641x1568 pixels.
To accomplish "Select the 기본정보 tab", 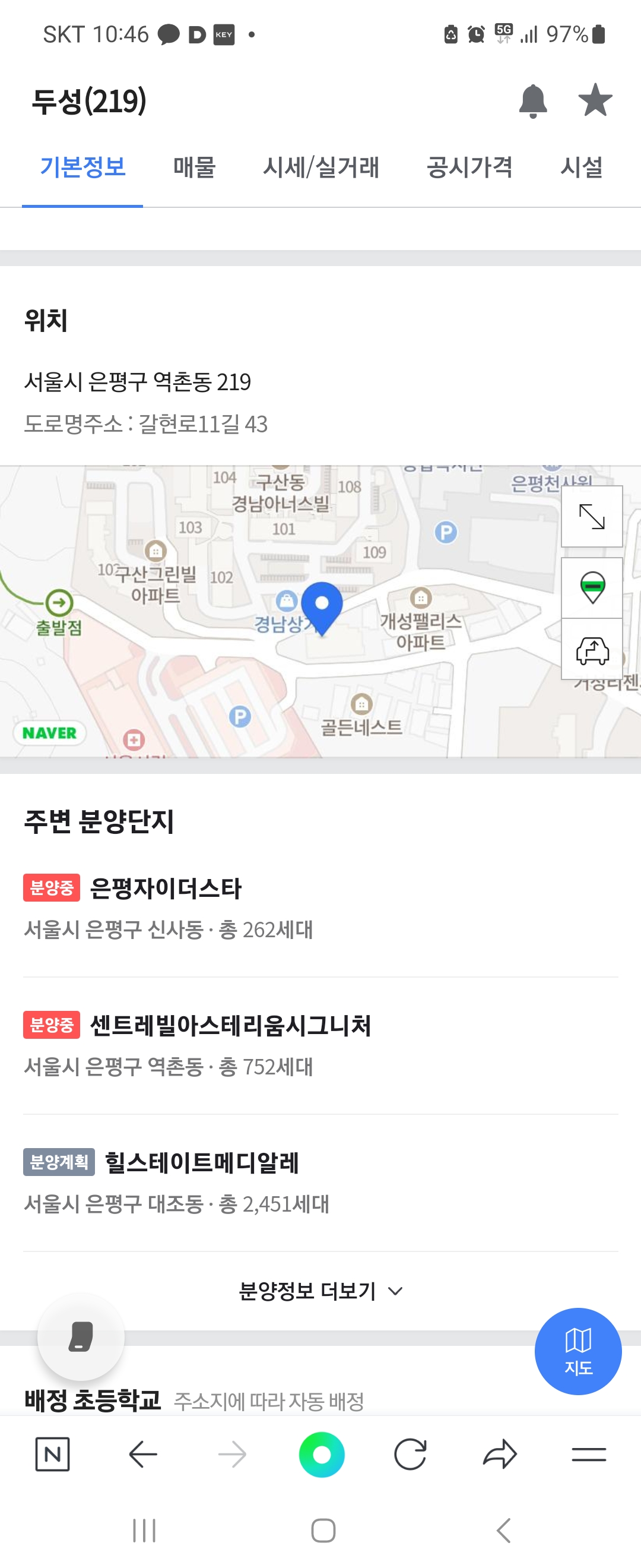I will click(82, 167).
